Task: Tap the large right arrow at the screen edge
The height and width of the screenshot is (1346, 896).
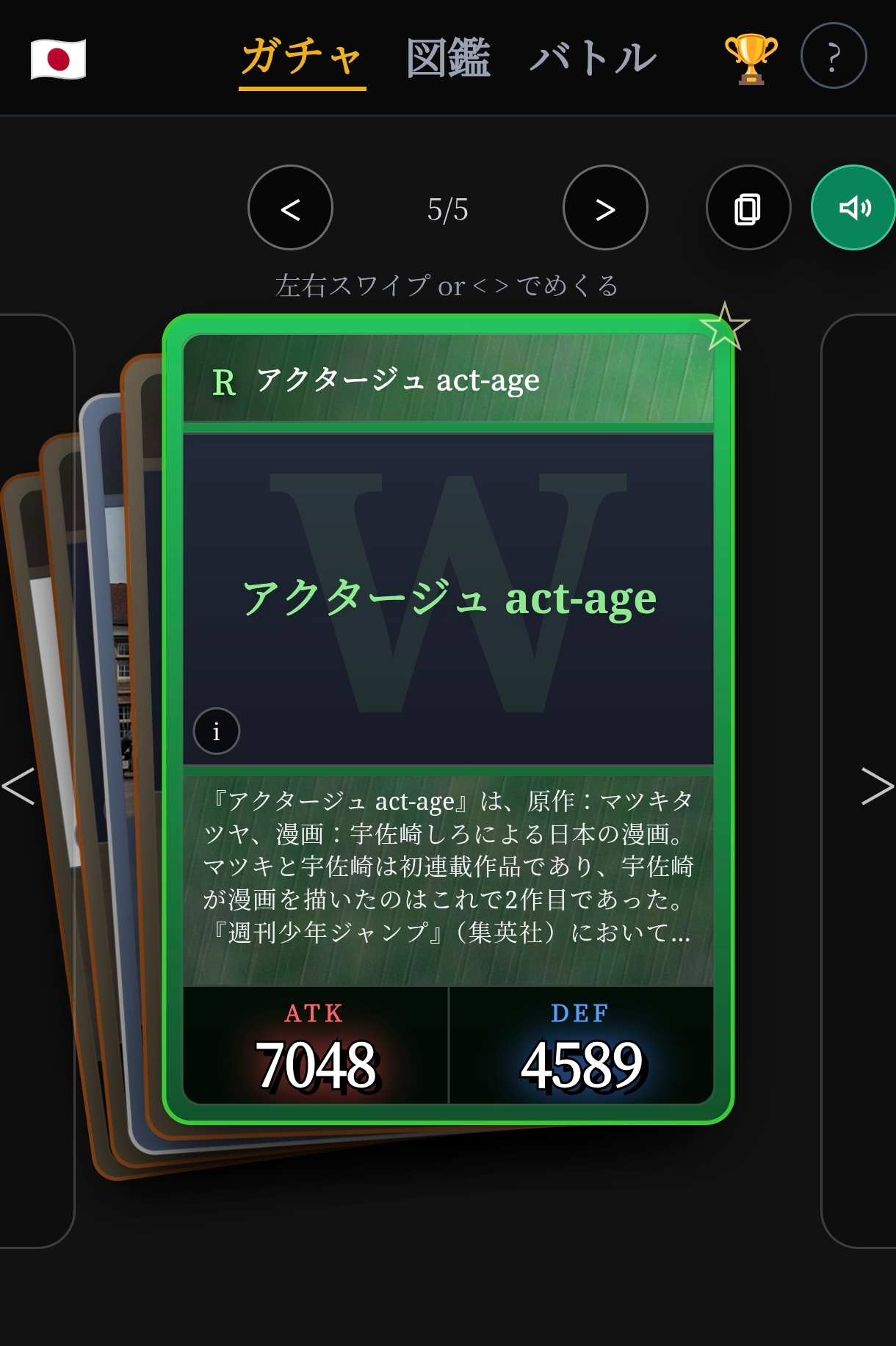Action: coord(877,786)
